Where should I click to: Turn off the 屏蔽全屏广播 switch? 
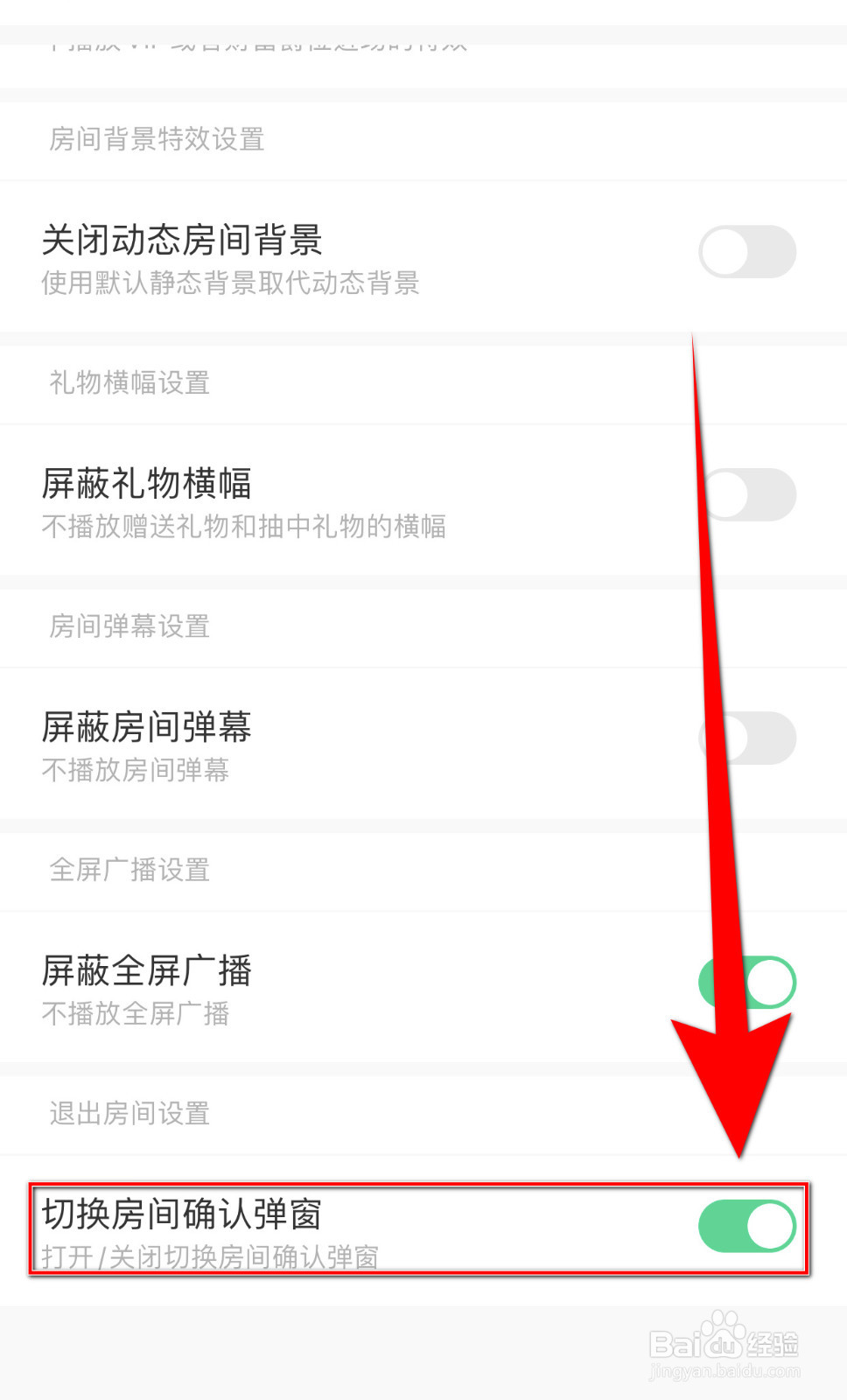[747, 981]
